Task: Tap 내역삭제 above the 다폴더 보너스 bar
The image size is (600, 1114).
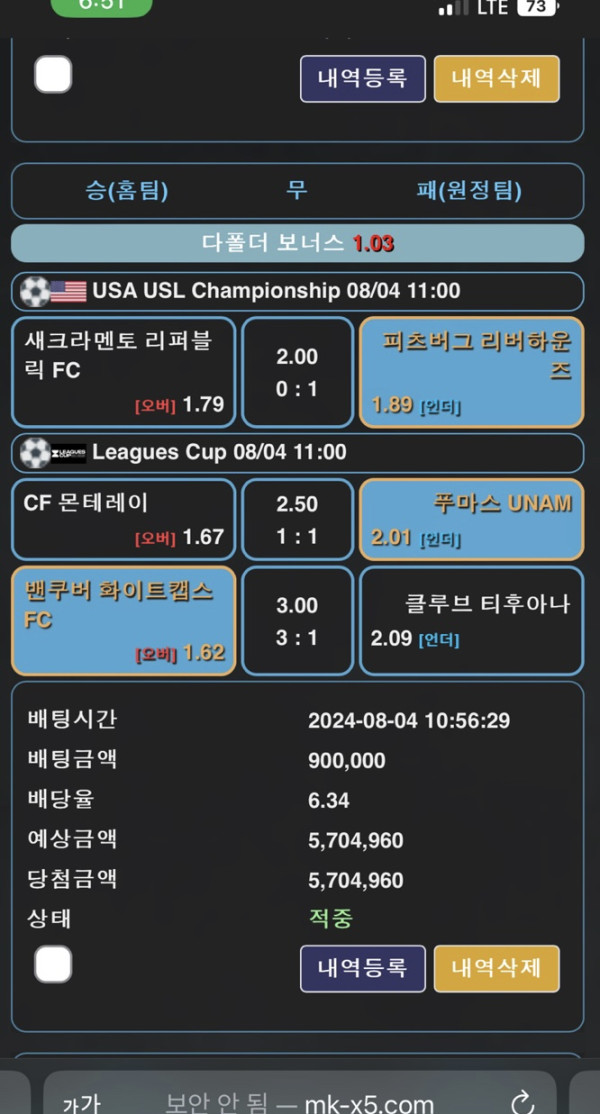Action: 496,78
